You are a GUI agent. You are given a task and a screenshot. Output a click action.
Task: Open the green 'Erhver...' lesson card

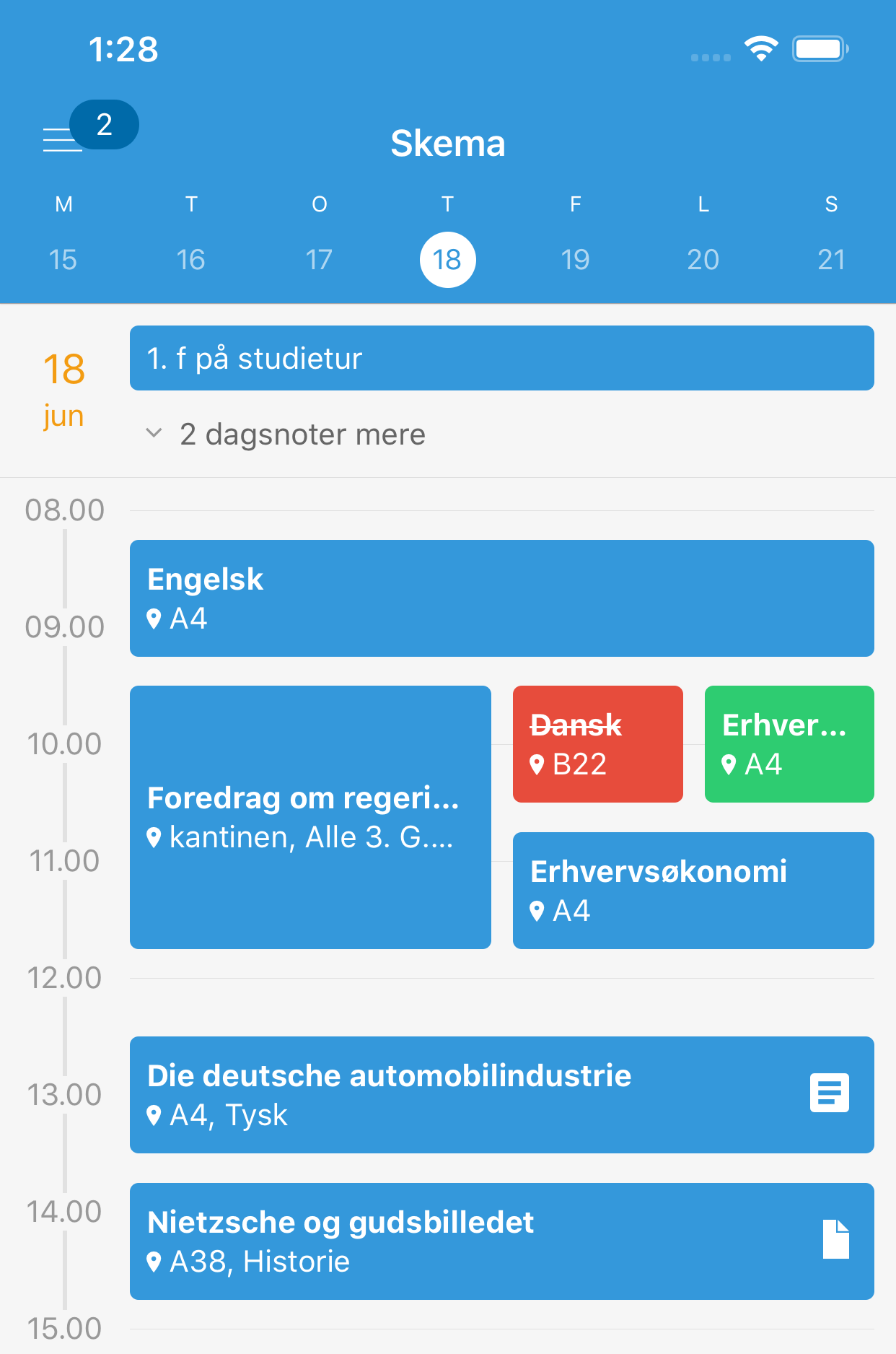(789, 744)
